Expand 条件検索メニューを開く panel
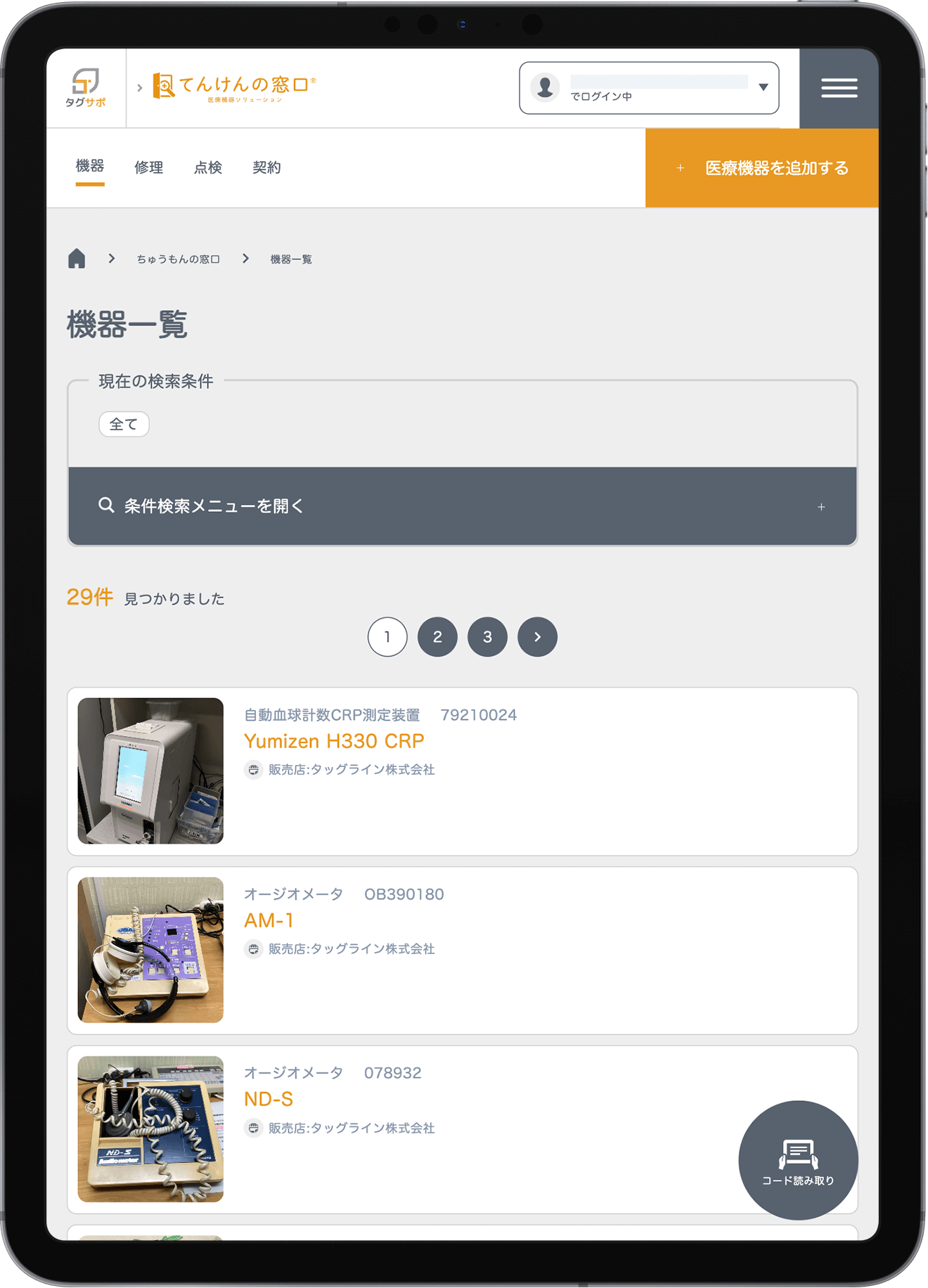 pyautogui.click(x=462, y=506)
